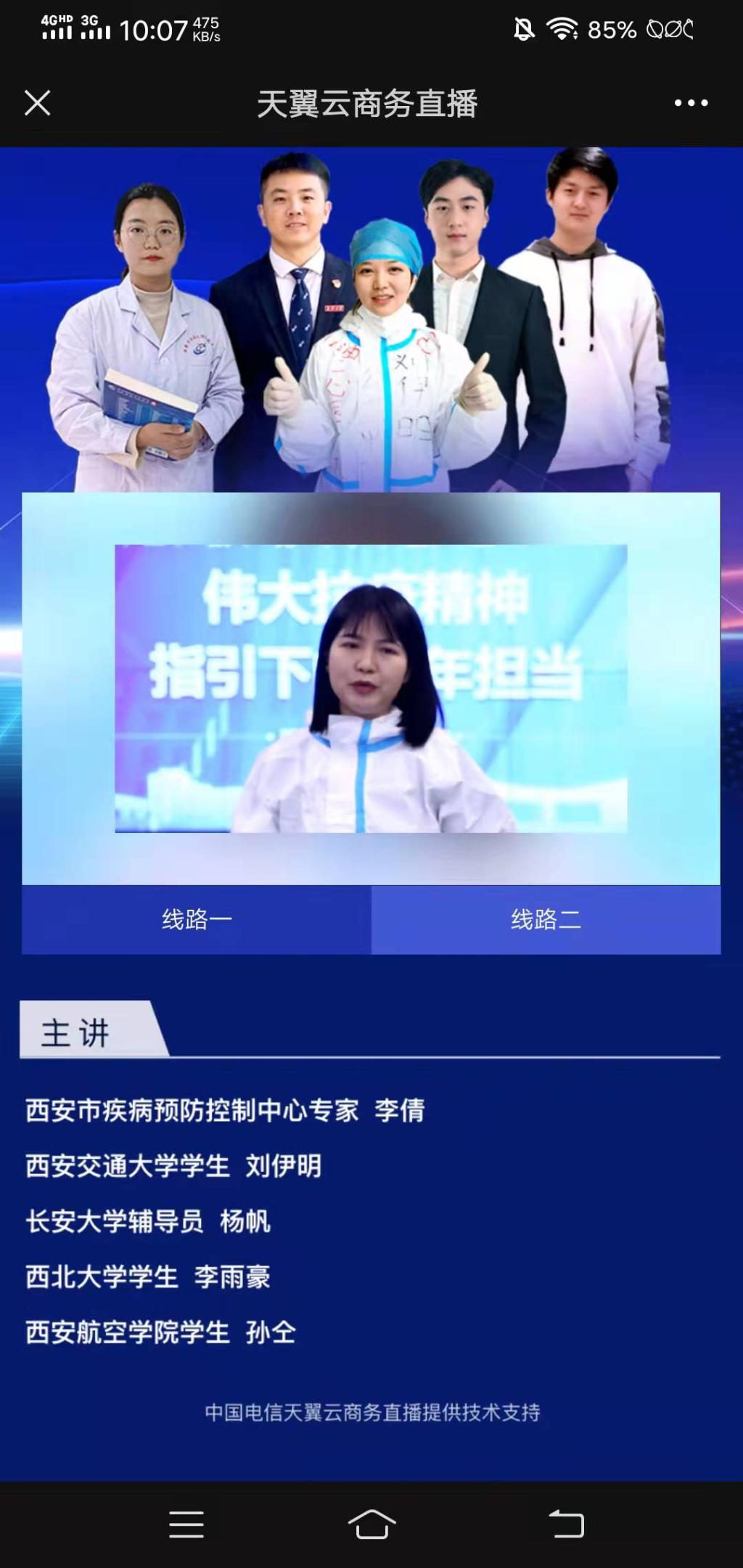Close the 天翼云商务直播 page

coord(37,103)
